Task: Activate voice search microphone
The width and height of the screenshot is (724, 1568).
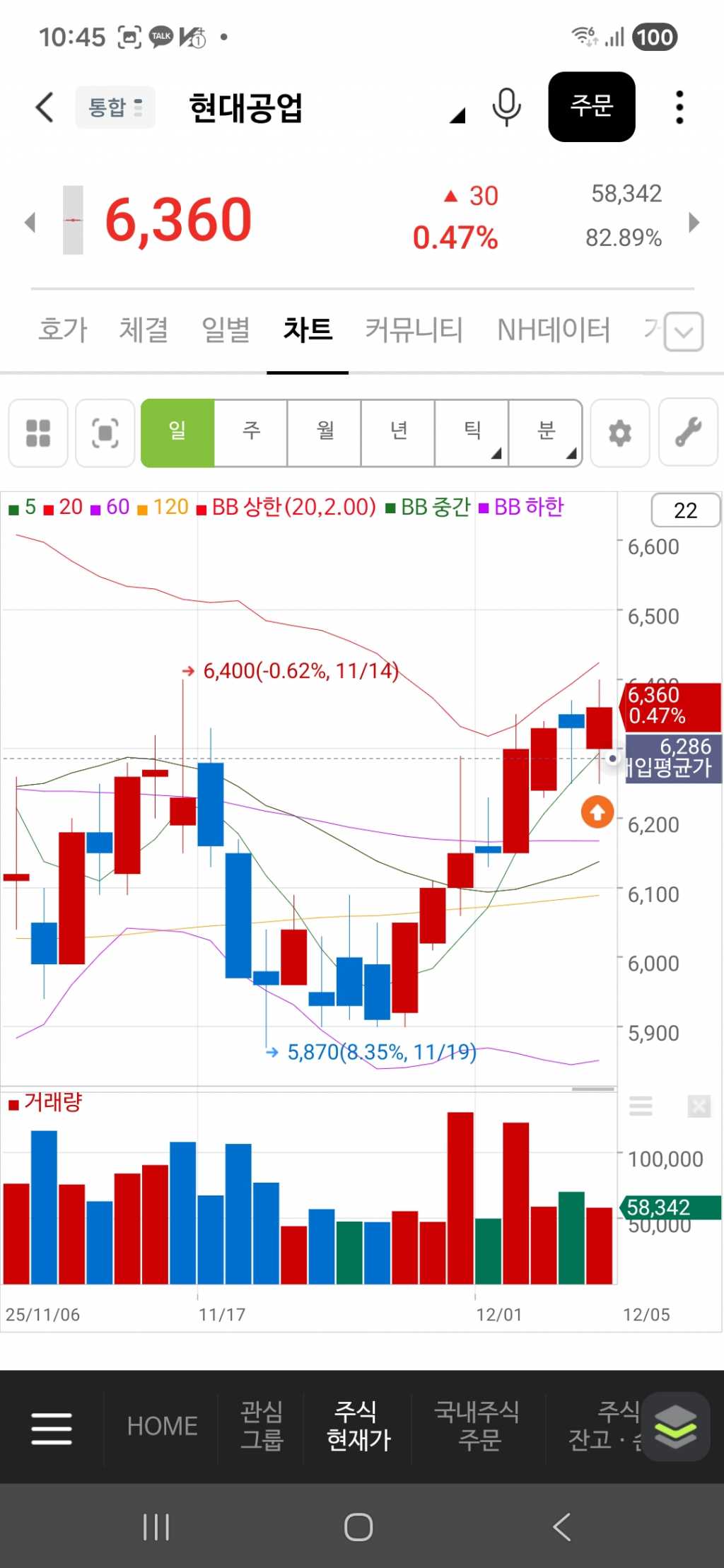Action: [506, 107]
